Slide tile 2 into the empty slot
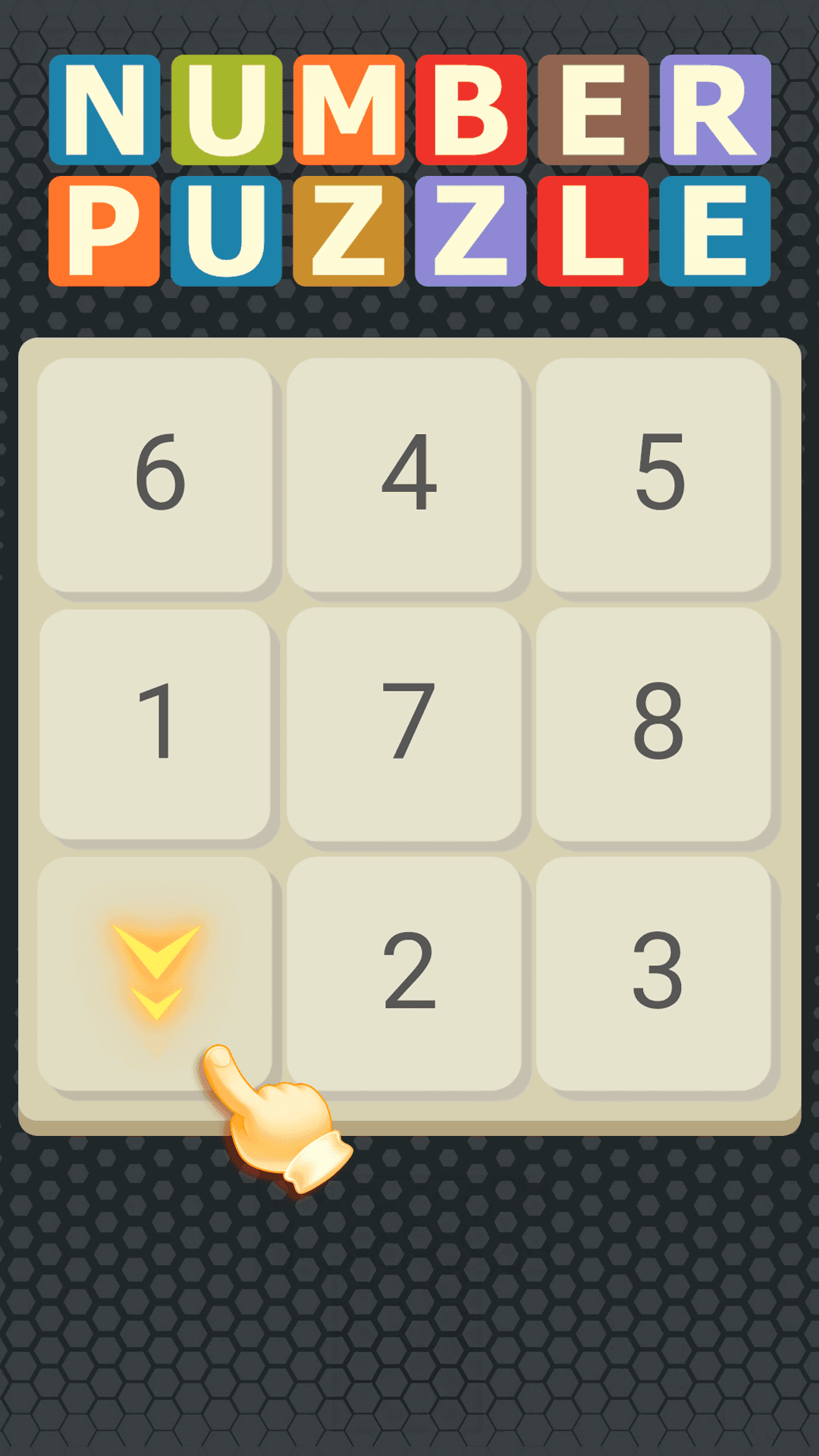 (404, 973)
